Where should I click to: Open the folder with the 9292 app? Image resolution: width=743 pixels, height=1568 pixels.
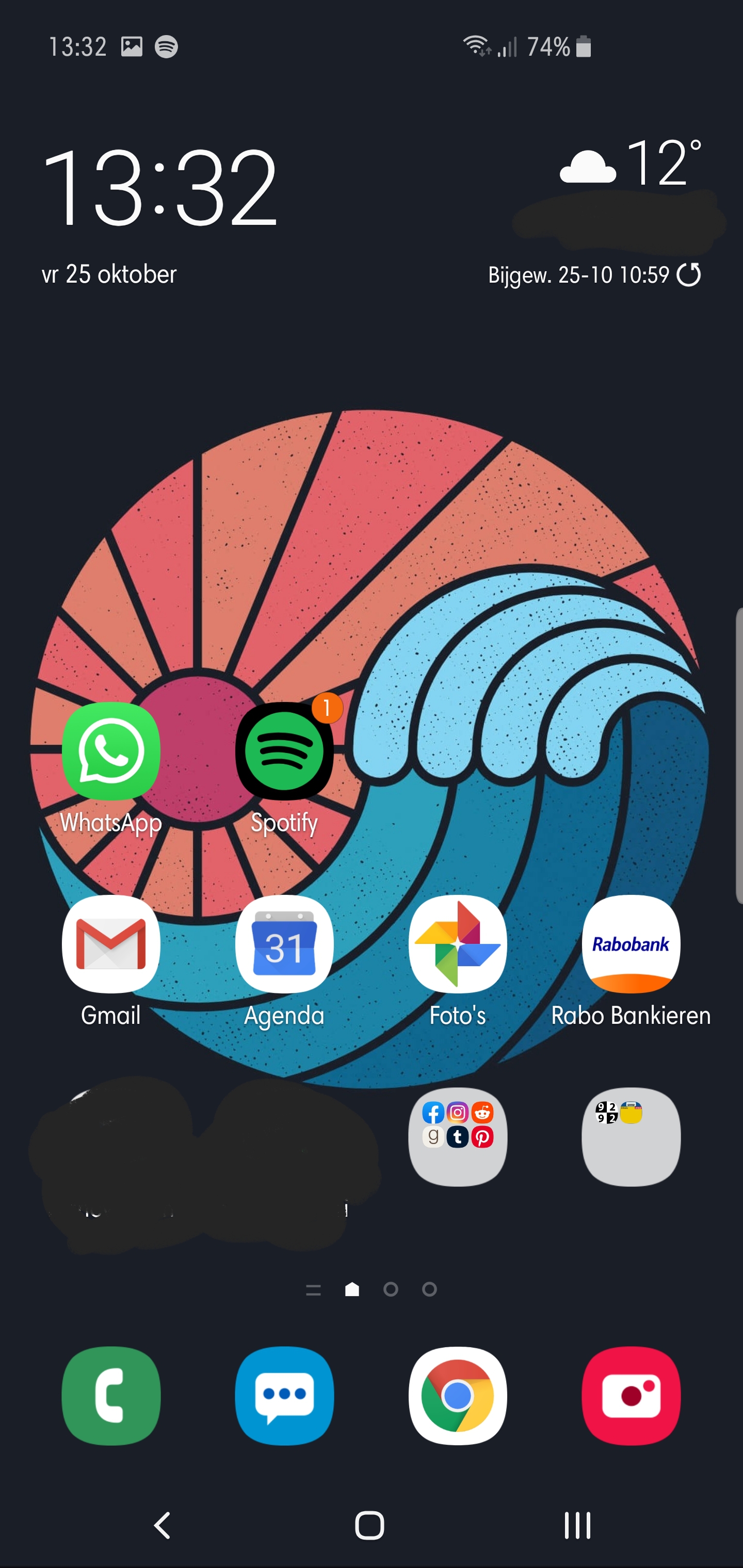coord(631,1137)
